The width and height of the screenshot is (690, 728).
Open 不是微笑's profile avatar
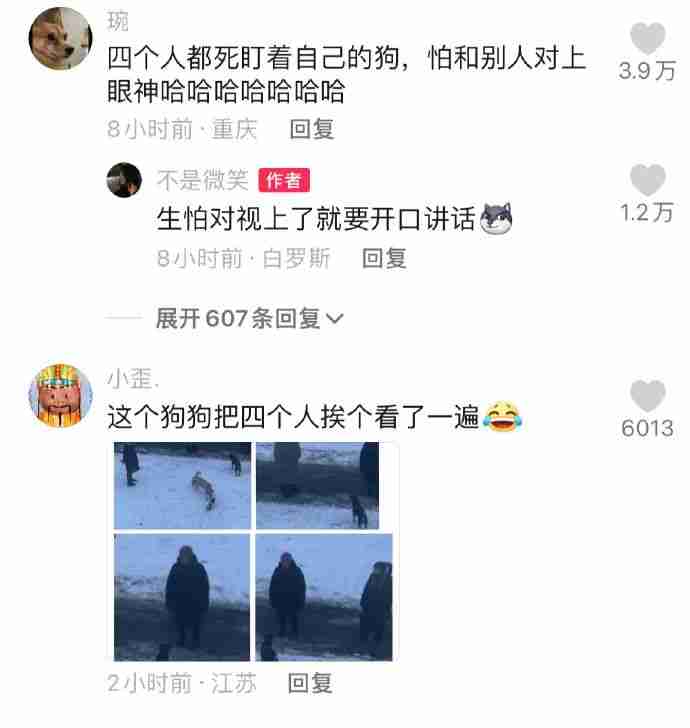(125, 180)
